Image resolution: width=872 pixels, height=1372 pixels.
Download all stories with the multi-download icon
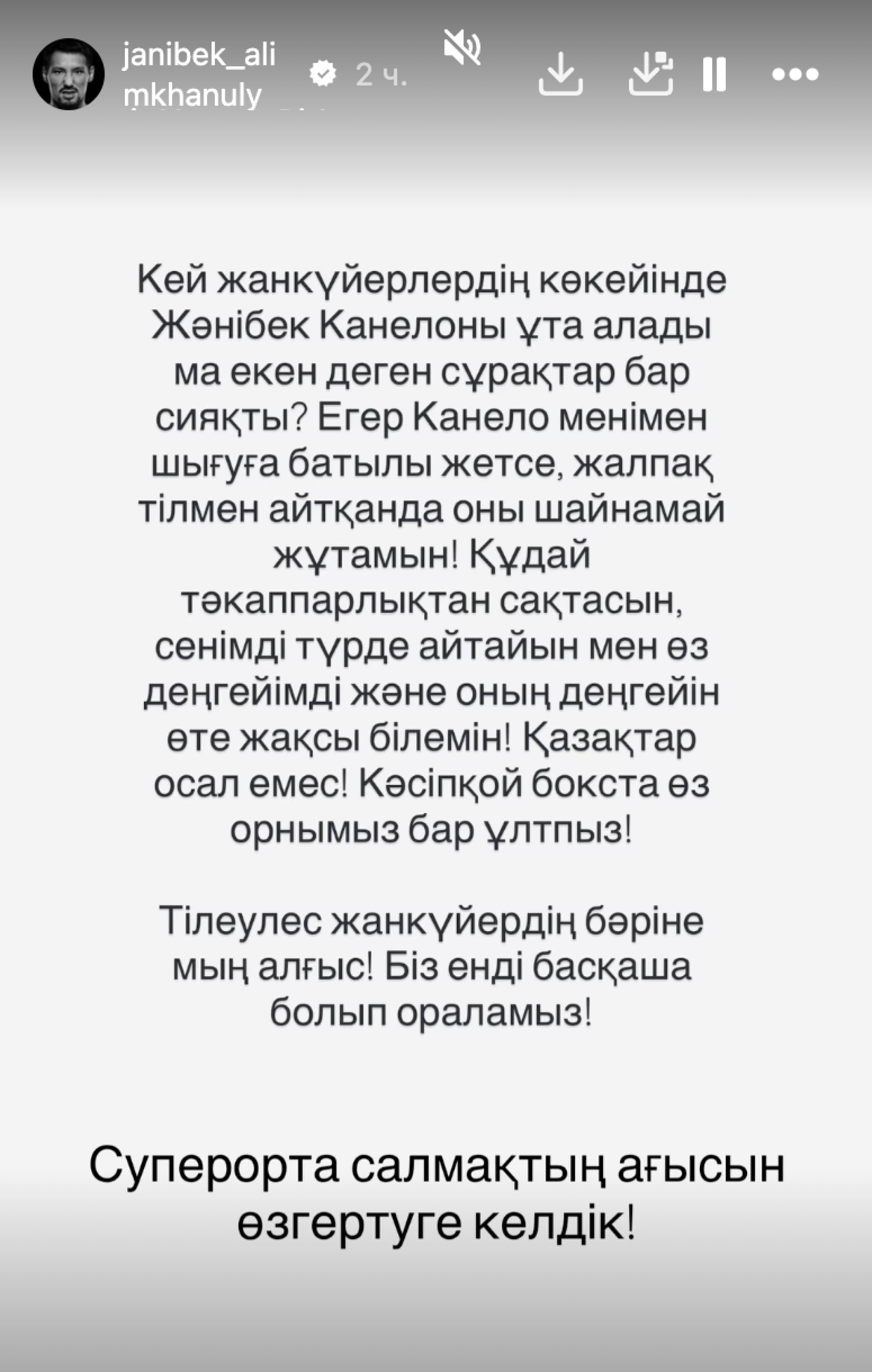coord(651,73)
